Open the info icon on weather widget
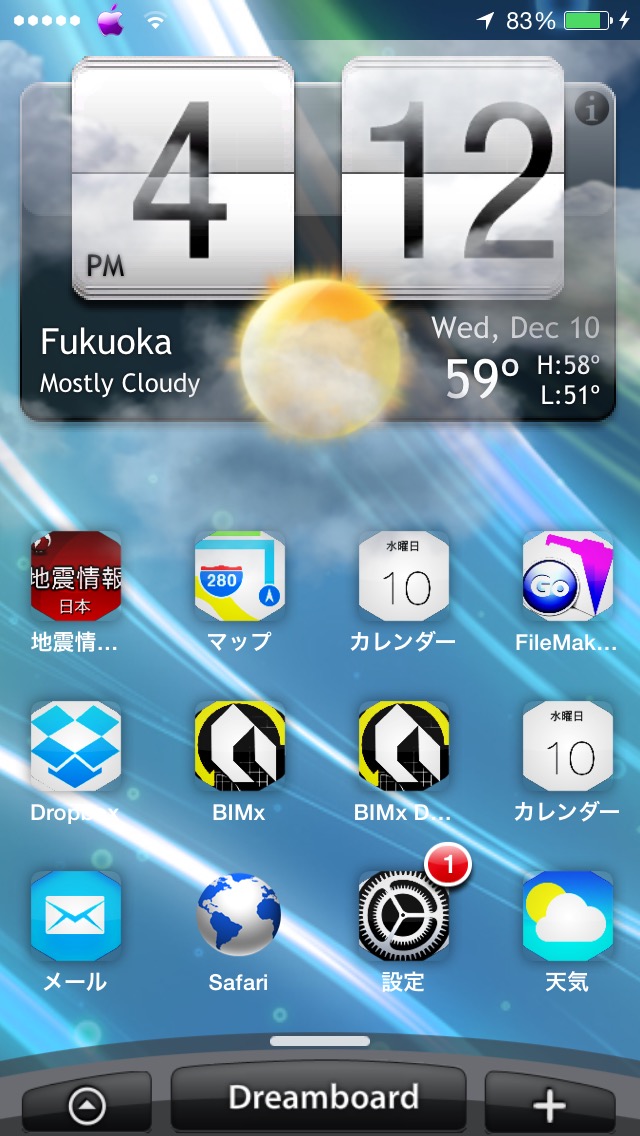This screenshot has height=1136, width=640. [x=592, y=110]
